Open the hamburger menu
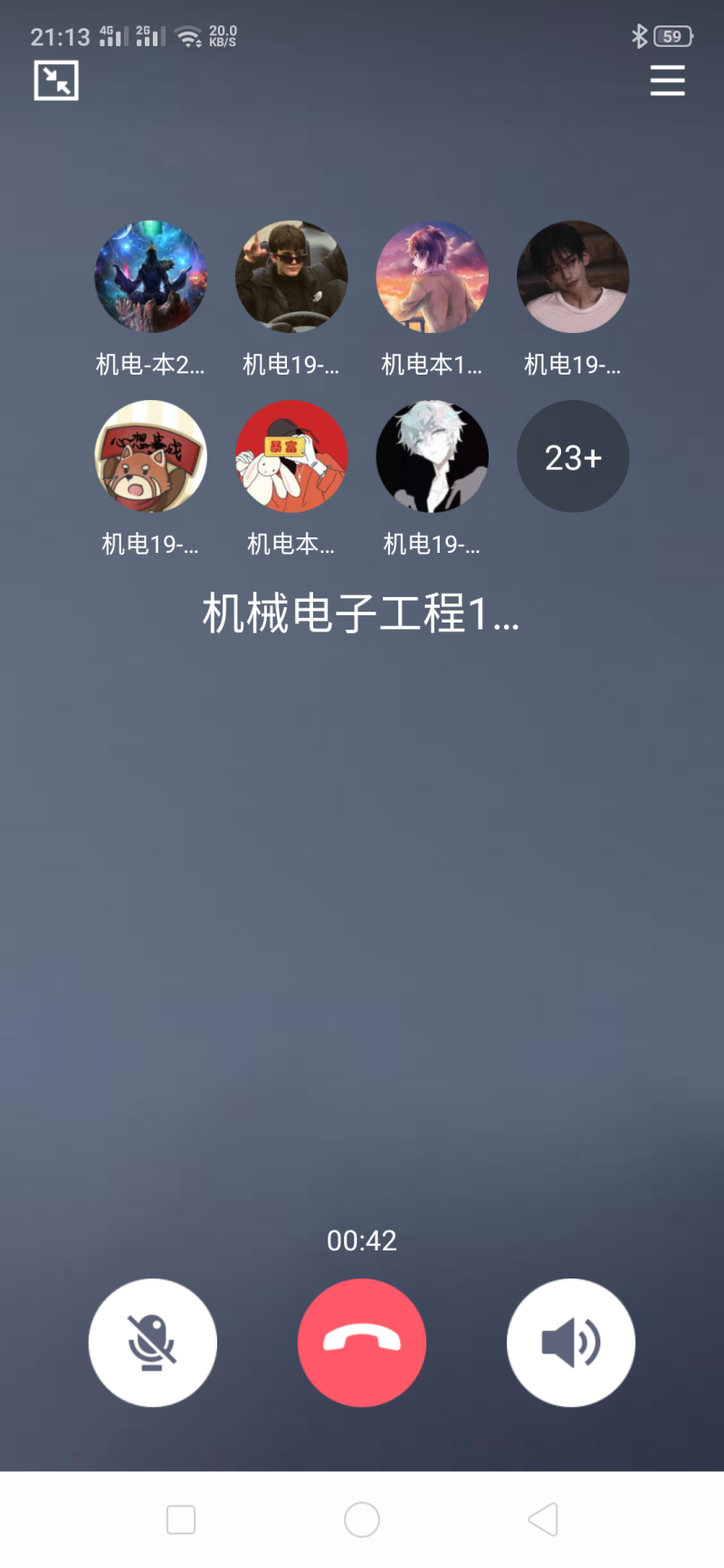The image size is (724, 1568). [x=667, y=81]
